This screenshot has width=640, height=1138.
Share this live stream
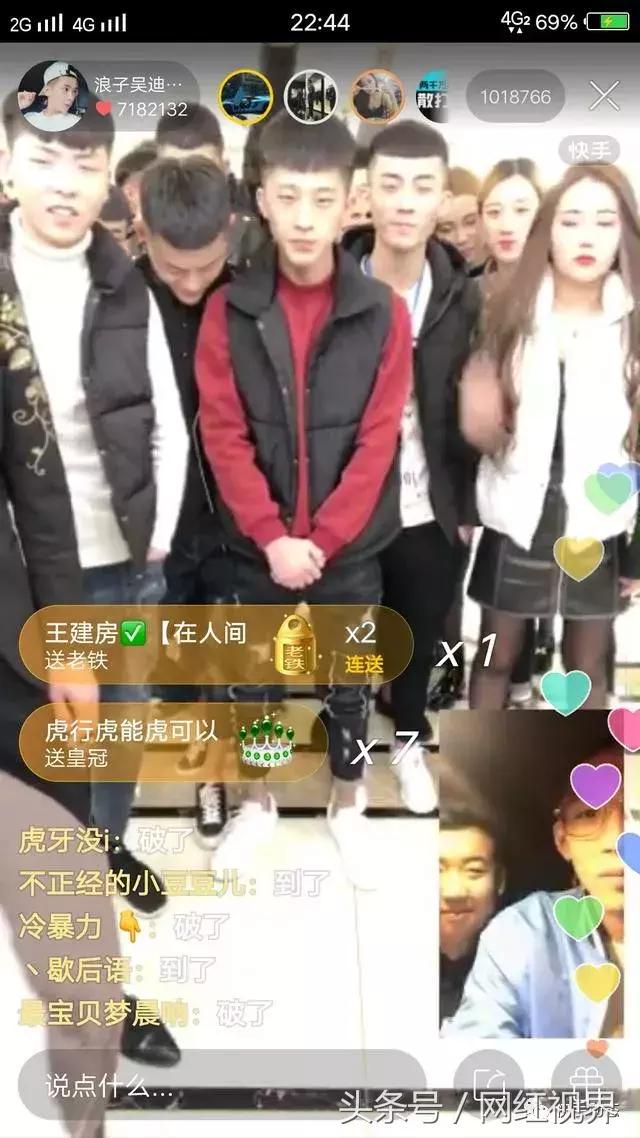489,1084
